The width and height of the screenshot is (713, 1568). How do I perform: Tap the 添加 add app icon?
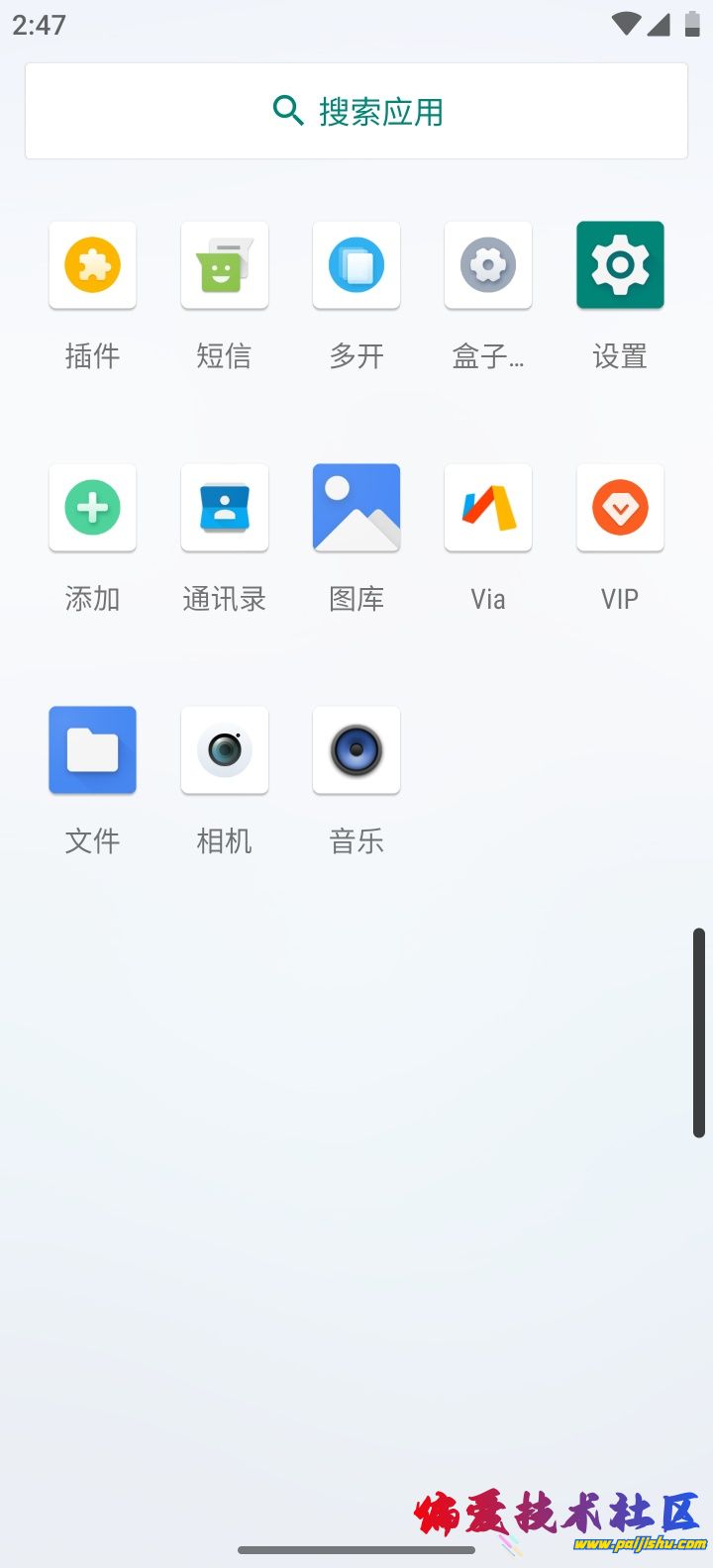click(92, 508)
